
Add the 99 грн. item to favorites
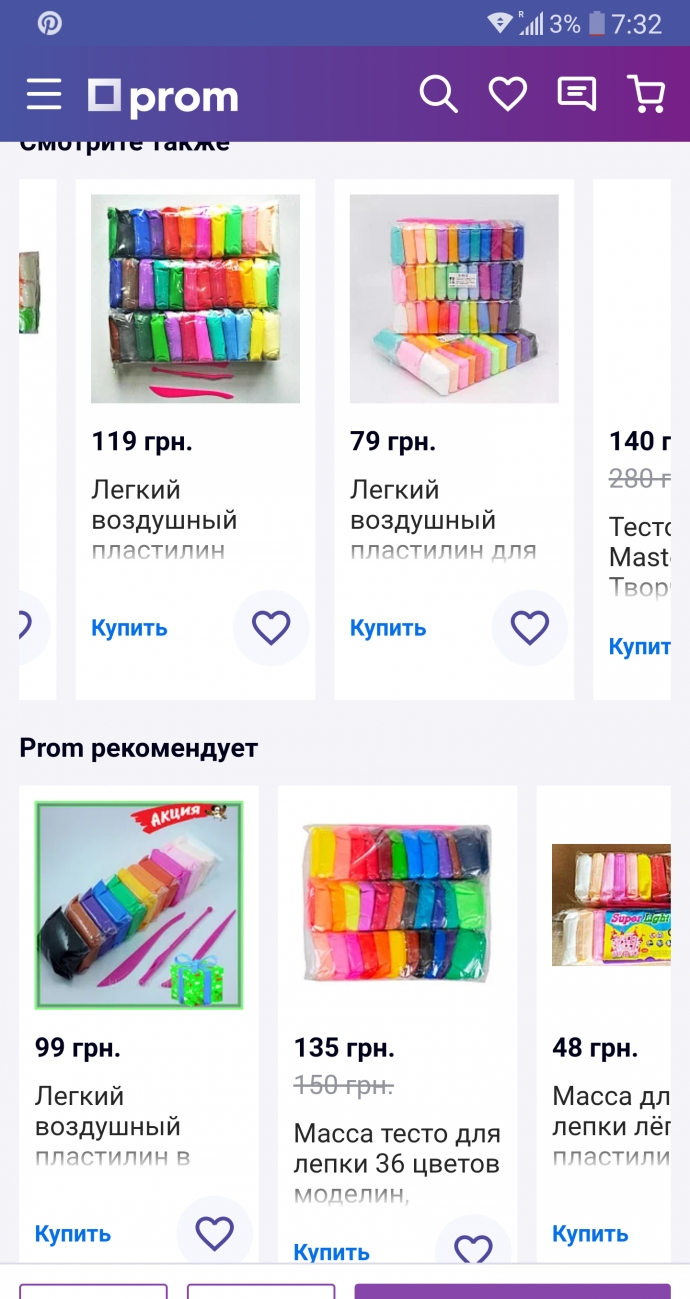214,1233
